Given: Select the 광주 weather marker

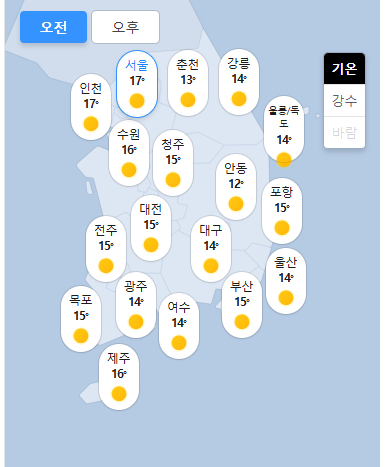Looking at the screenshot, I should point(136,305).
